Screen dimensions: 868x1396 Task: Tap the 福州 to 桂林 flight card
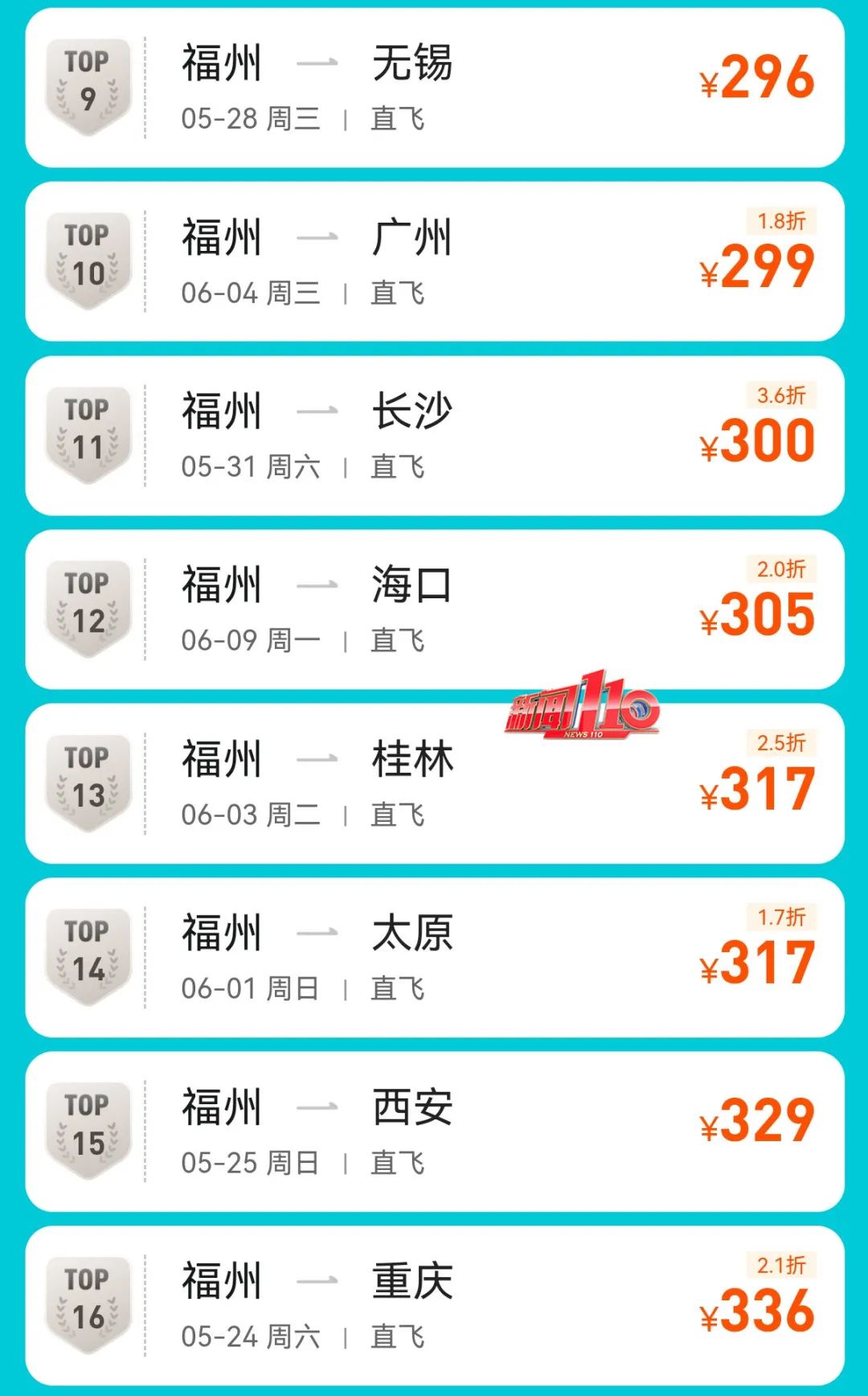pos(434,784)
